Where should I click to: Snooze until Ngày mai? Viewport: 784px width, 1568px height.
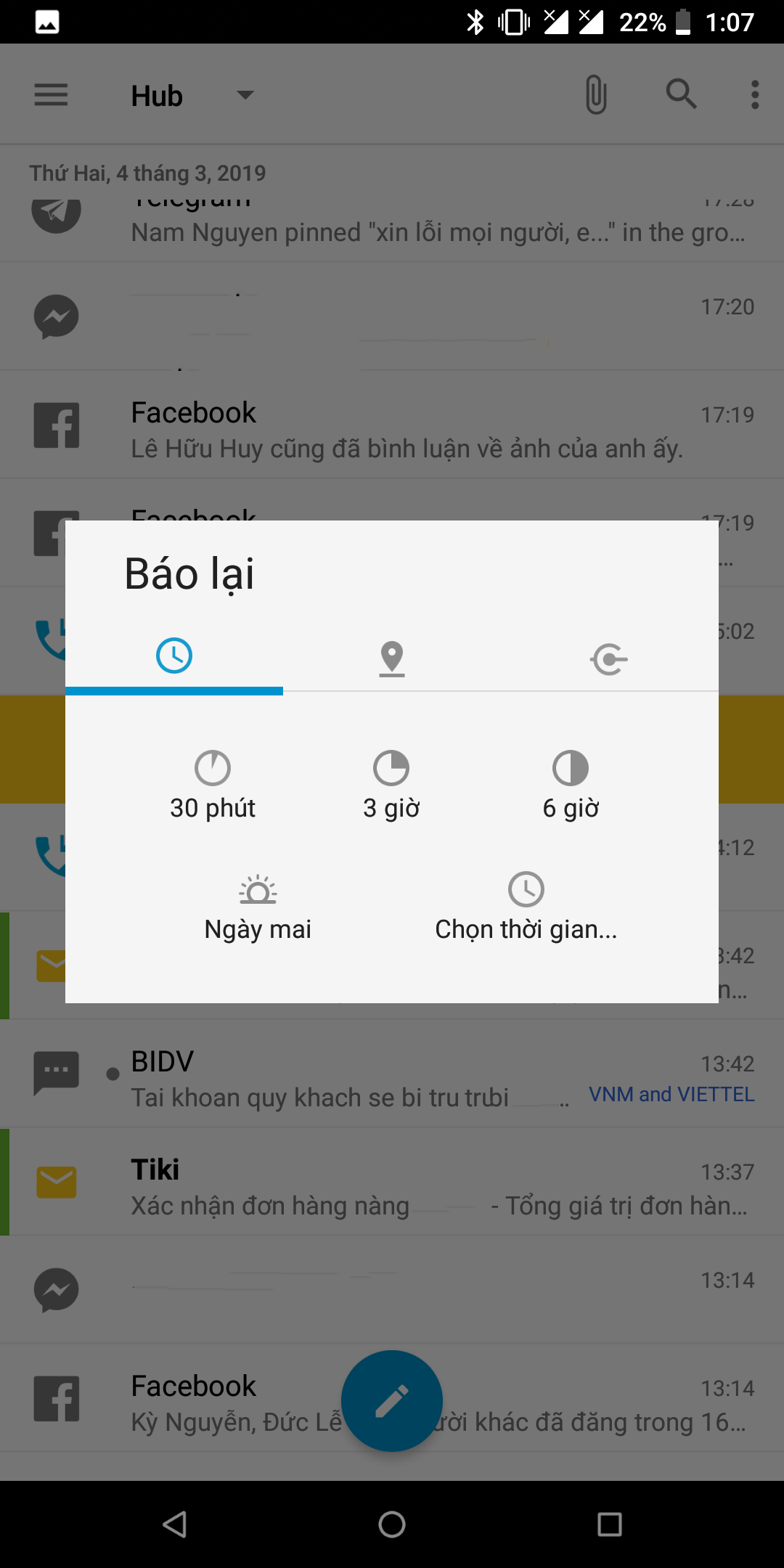258,907
